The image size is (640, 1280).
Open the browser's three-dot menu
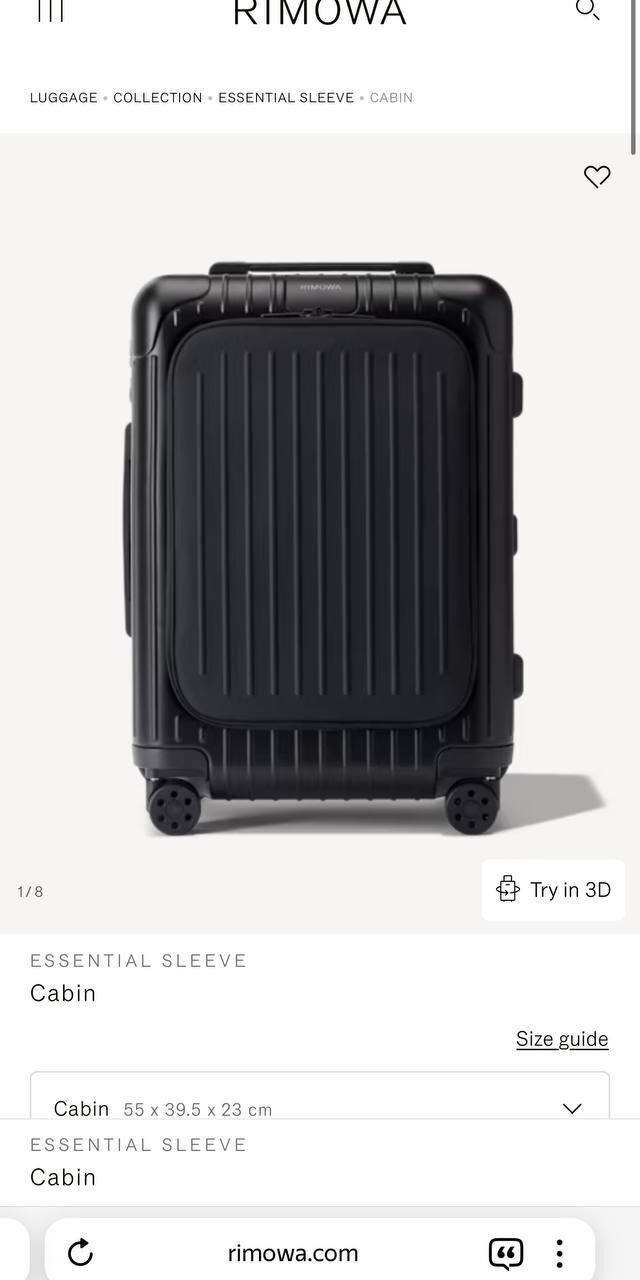click(x=559, y=1253)
